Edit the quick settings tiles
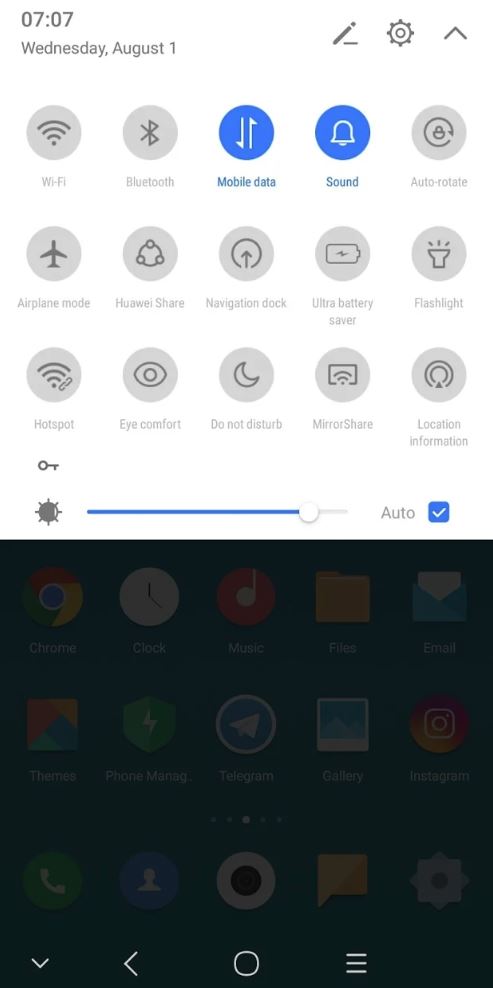 pyautogui.click(x=345, y=33)
